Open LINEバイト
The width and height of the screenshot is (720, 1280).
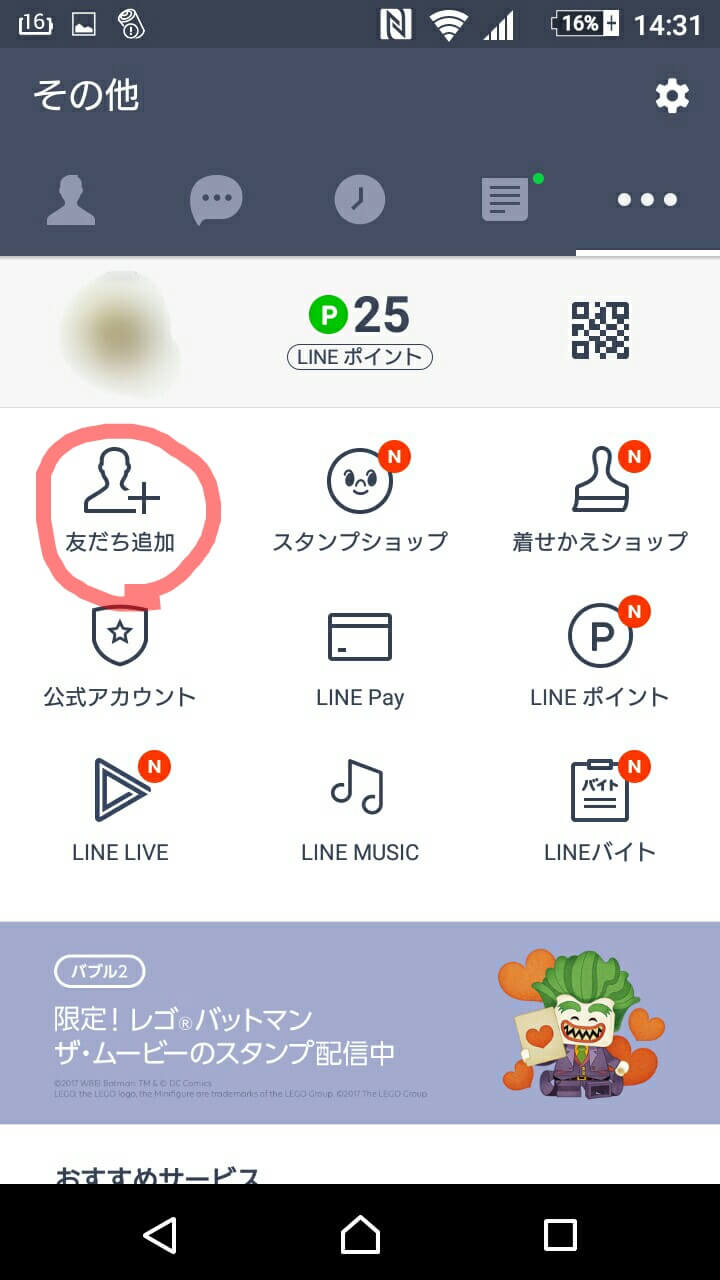(x=600, y=810)
